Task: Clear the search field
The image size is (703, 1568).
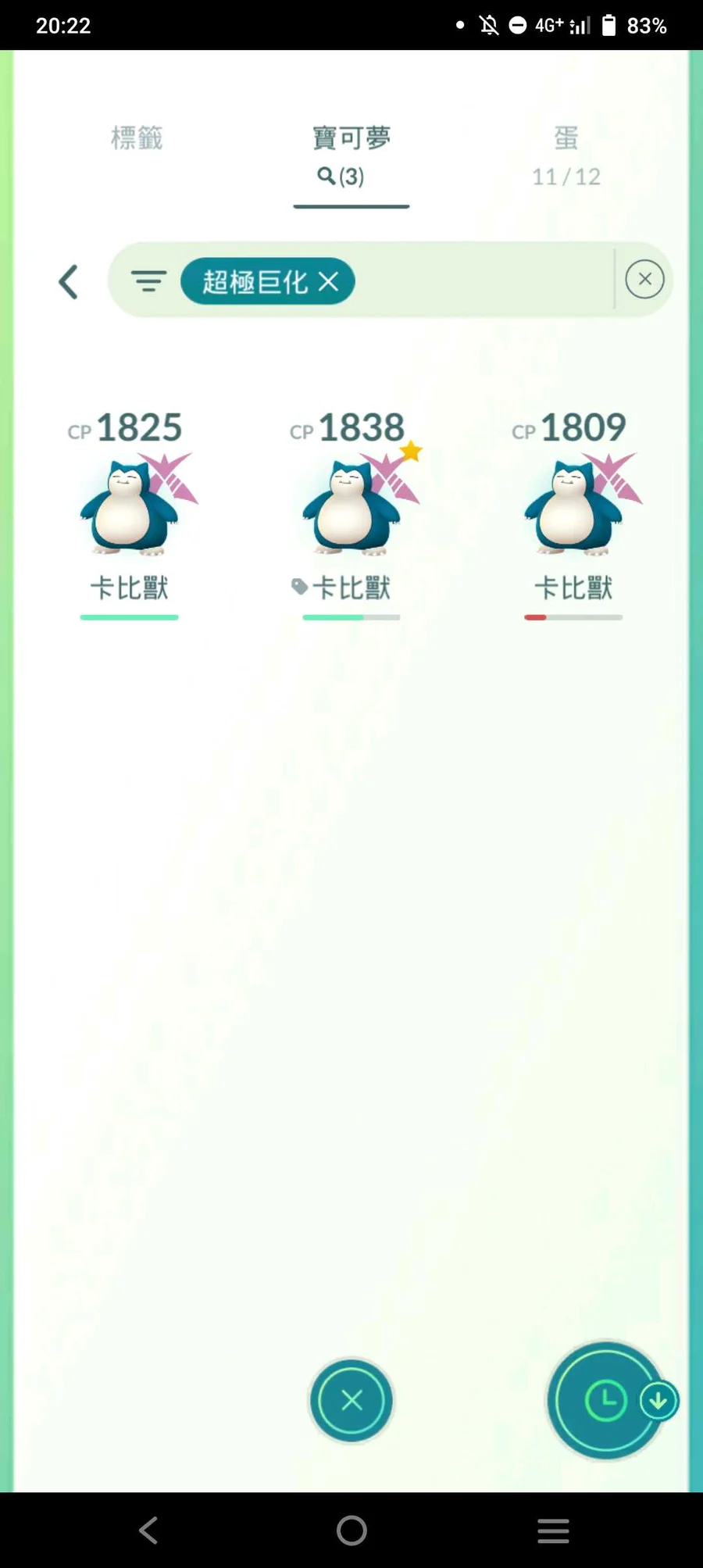Action: (644, 280)
